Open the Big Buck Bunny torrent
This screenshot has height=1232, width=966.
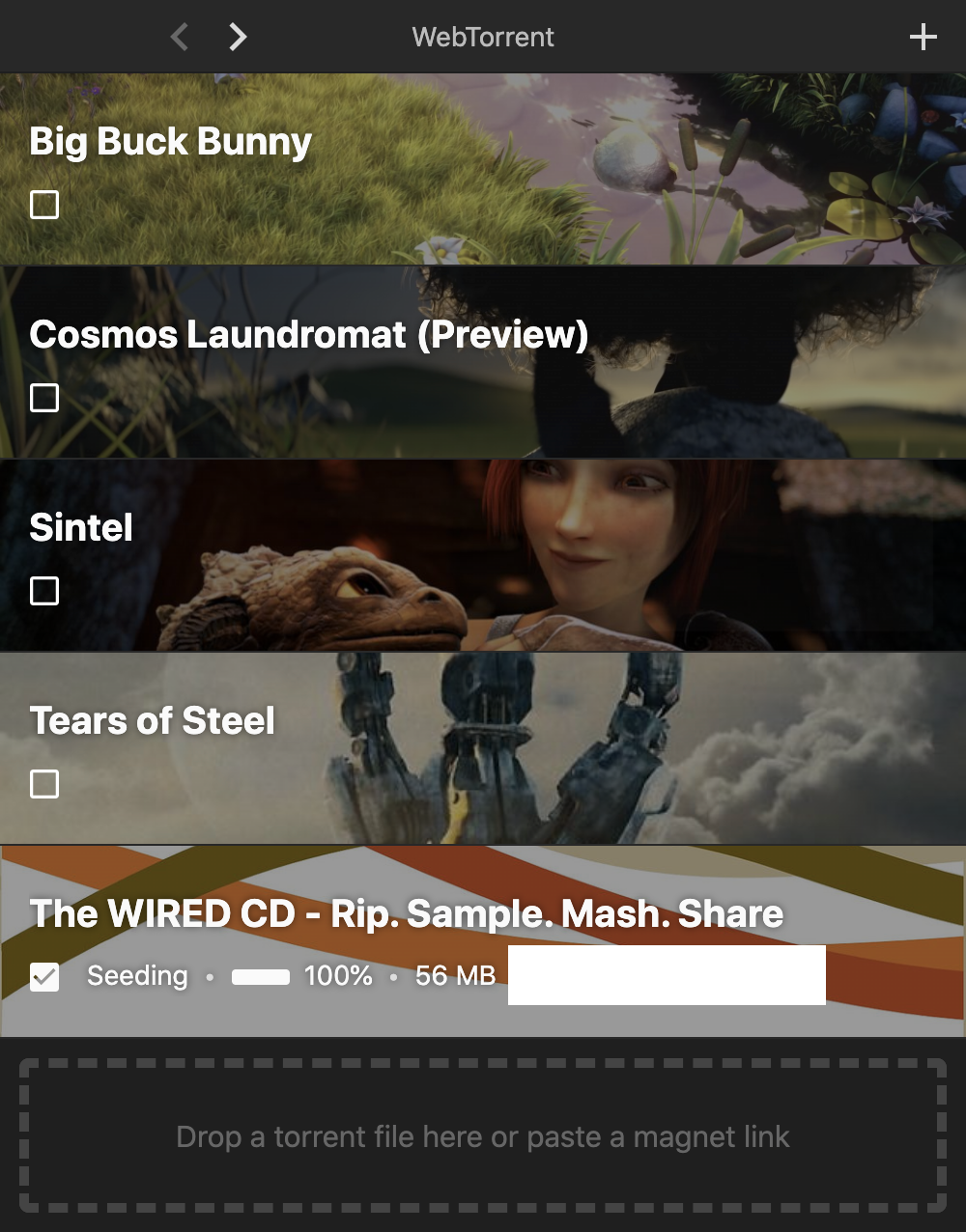(x=171, y=142)
